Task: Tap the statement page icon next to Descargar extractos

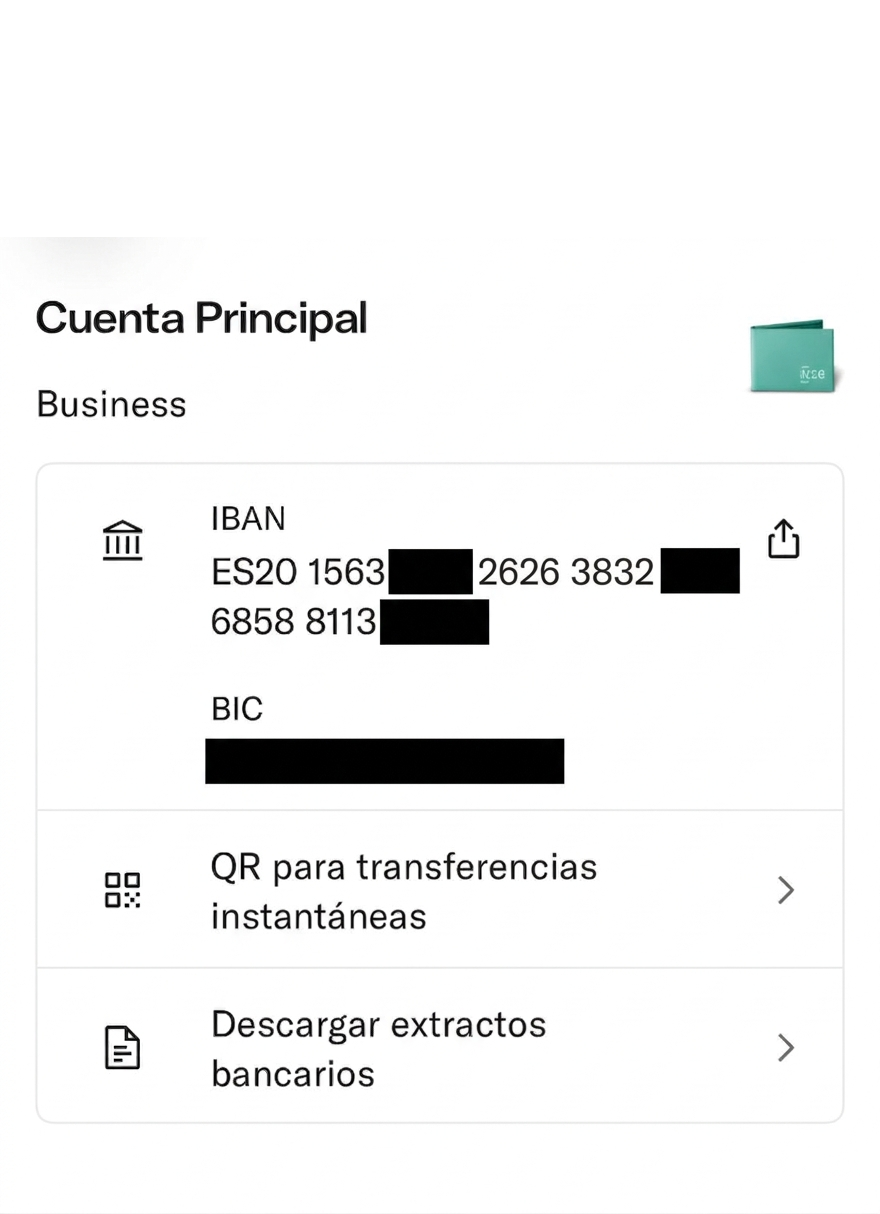Action: pos(123,1047)
